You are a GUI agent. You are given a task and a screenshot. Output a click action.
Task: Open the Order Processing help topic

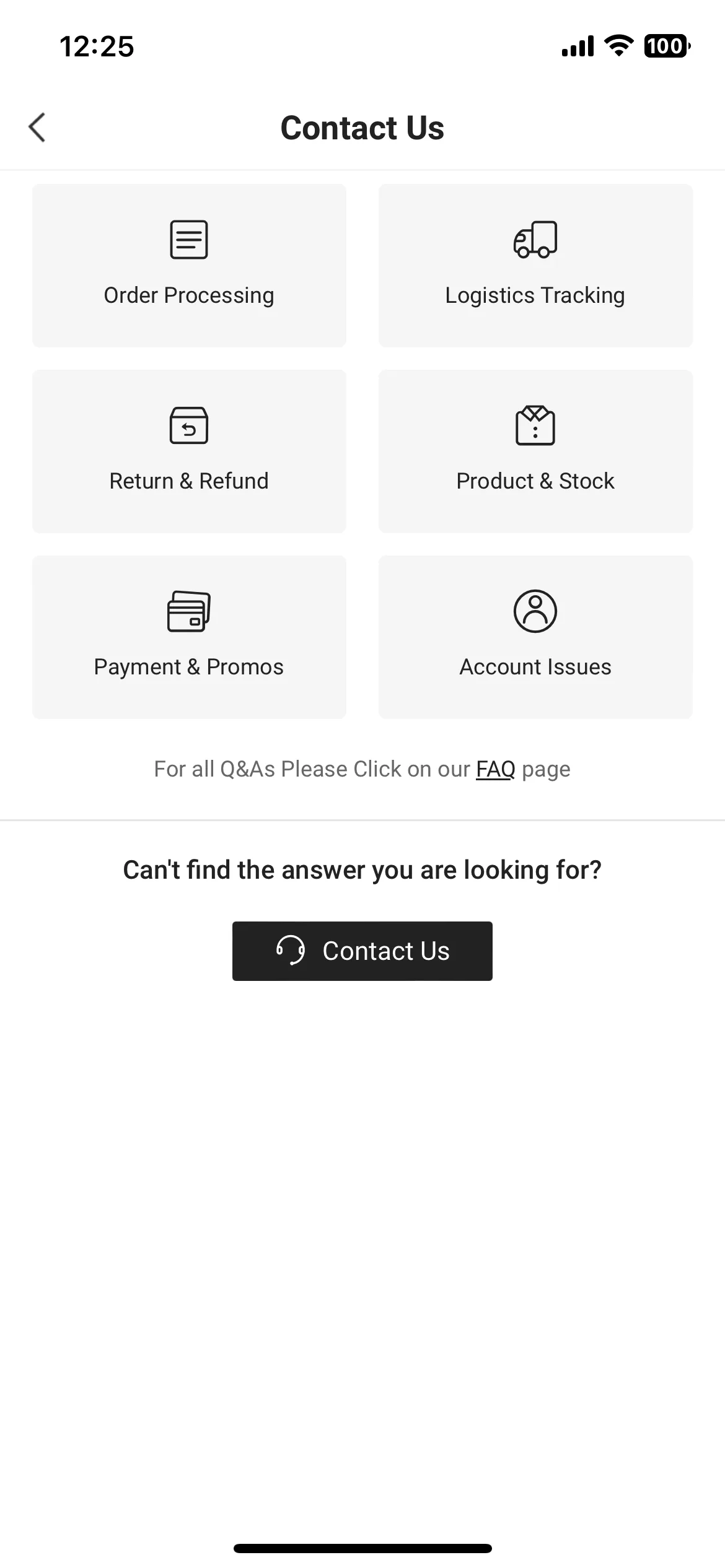[189, 266]
